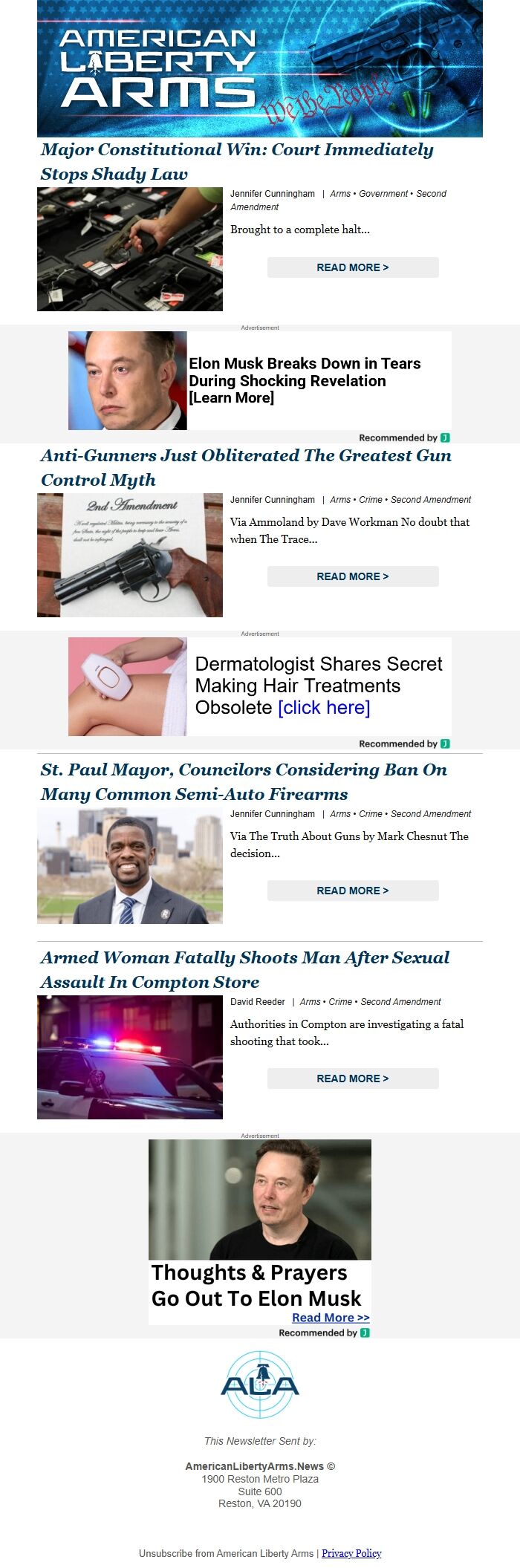520x1568 pixels.
Task: Tap 'click here' in the Dermatologist hair treatment ad
Action: click(324, 708)
